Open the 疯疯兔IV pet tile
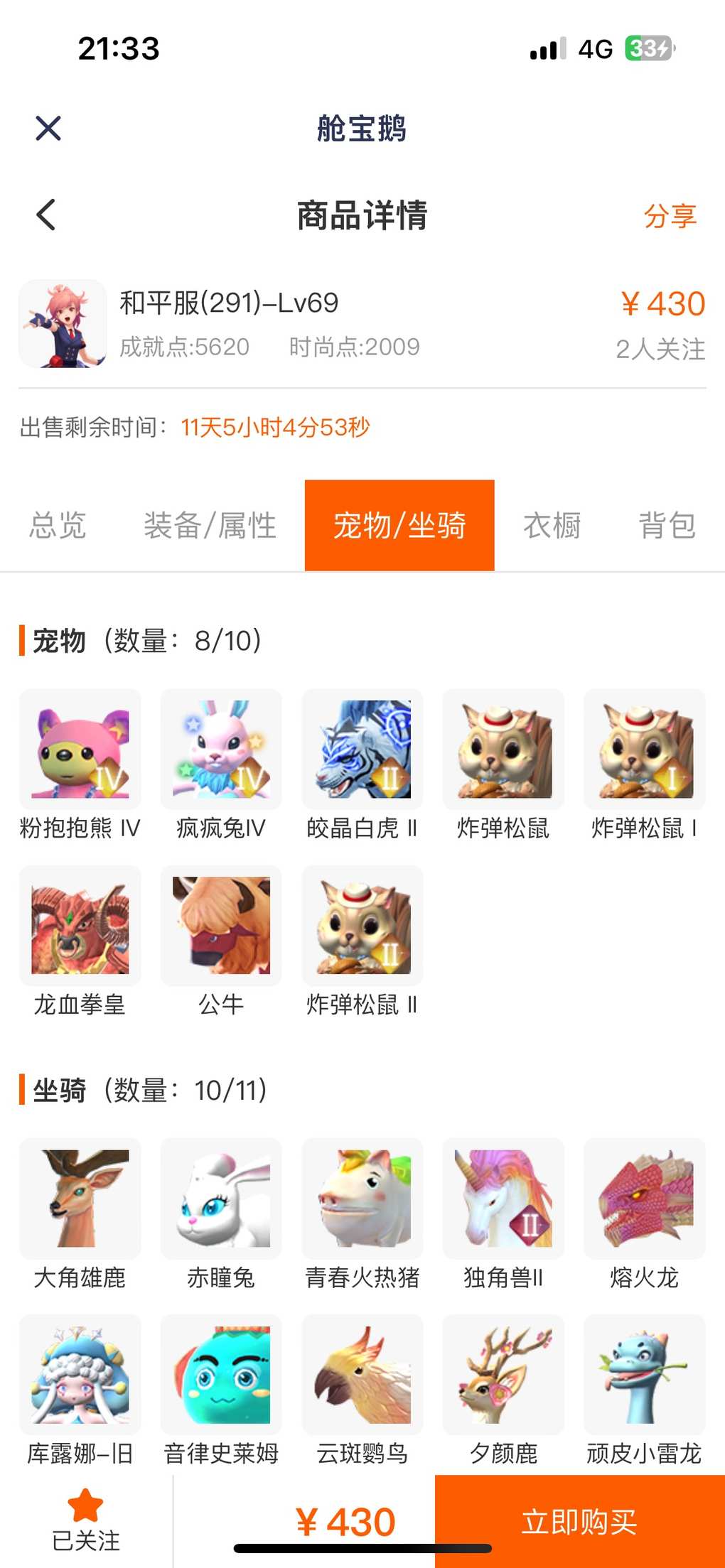 coord(221,750)
